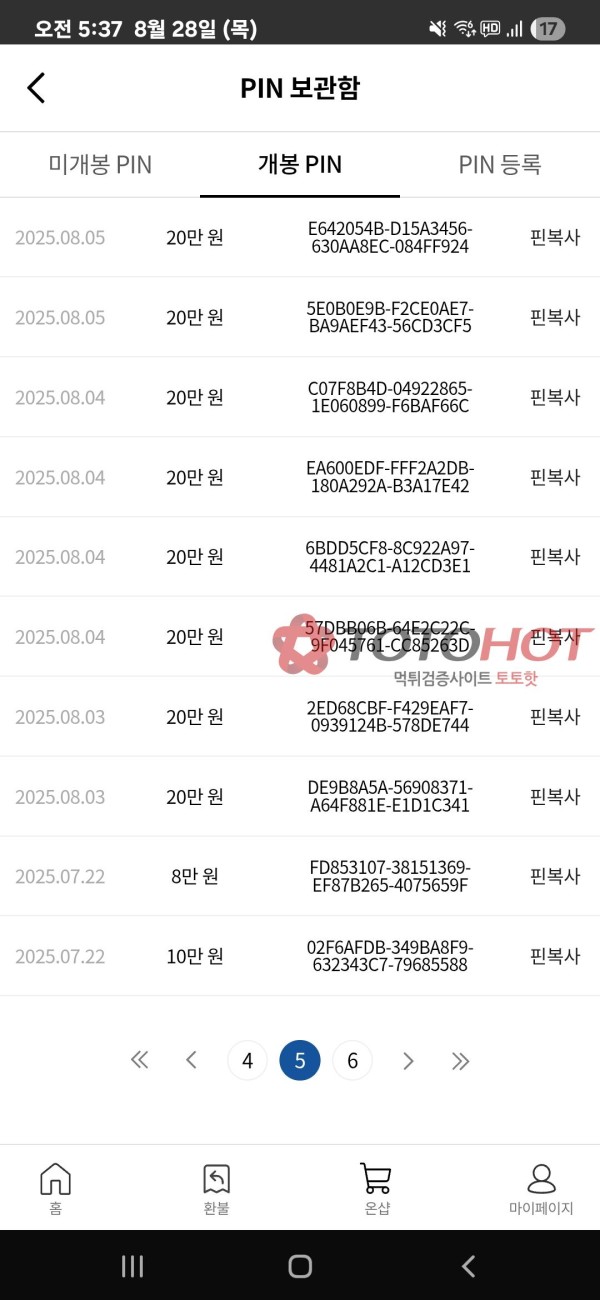Image resolution: width=600 pixels, height=1300 pixels.
Task: Go to the next page arrow
Action: (x=408, y=1061)
